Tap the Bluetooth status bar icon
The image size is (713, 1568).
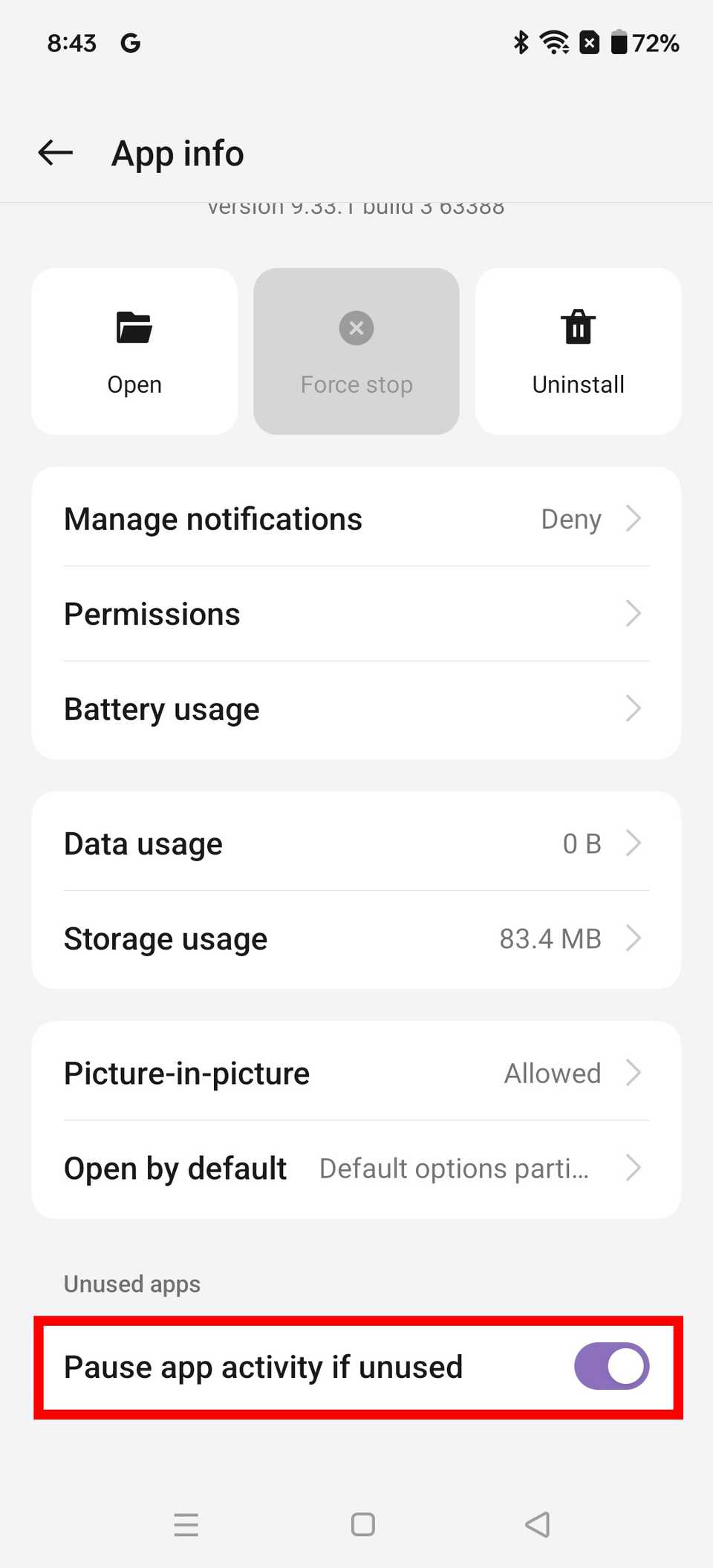tap(520, 42)
